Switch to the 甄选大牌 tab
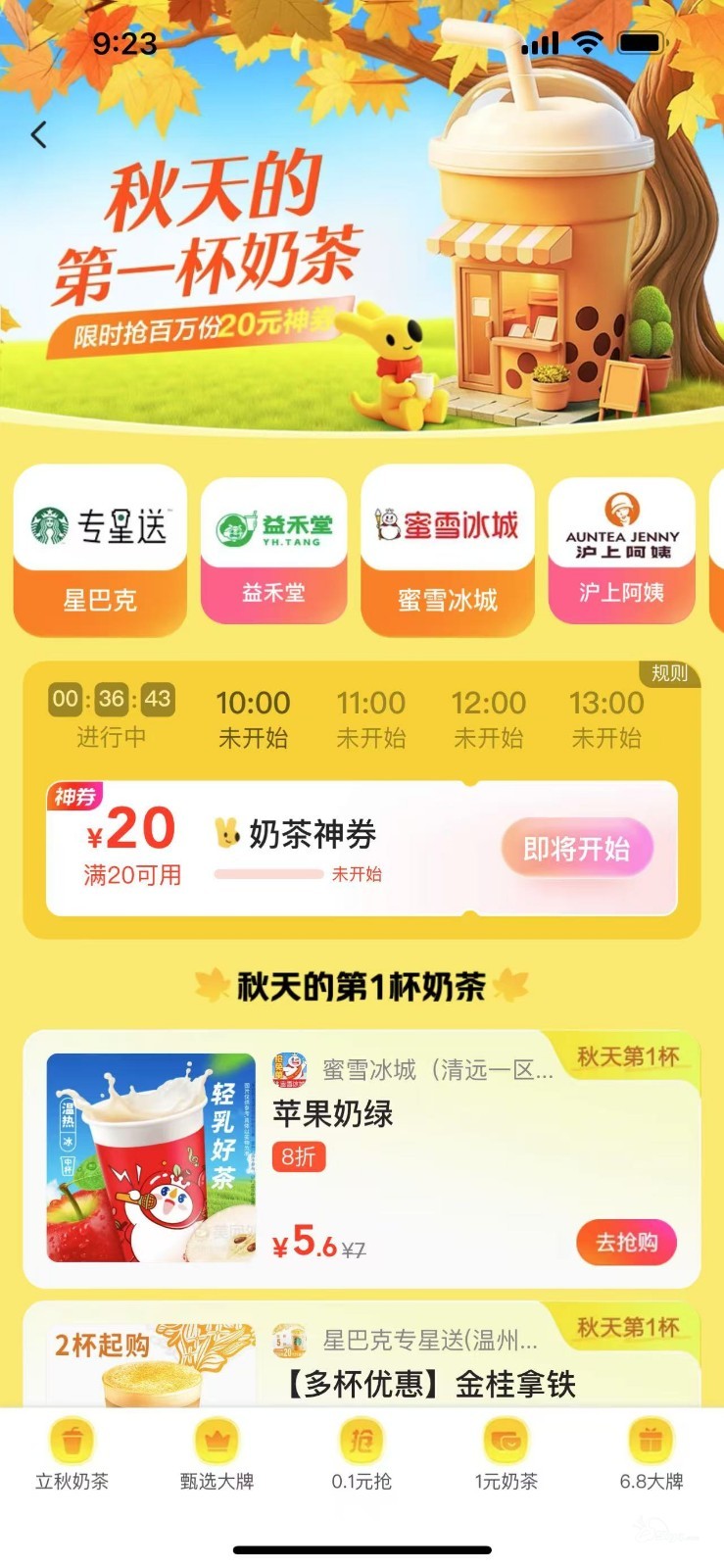Image resolution: width=724 pixels, height=1568 pixels. click(x=217, y=1455)
